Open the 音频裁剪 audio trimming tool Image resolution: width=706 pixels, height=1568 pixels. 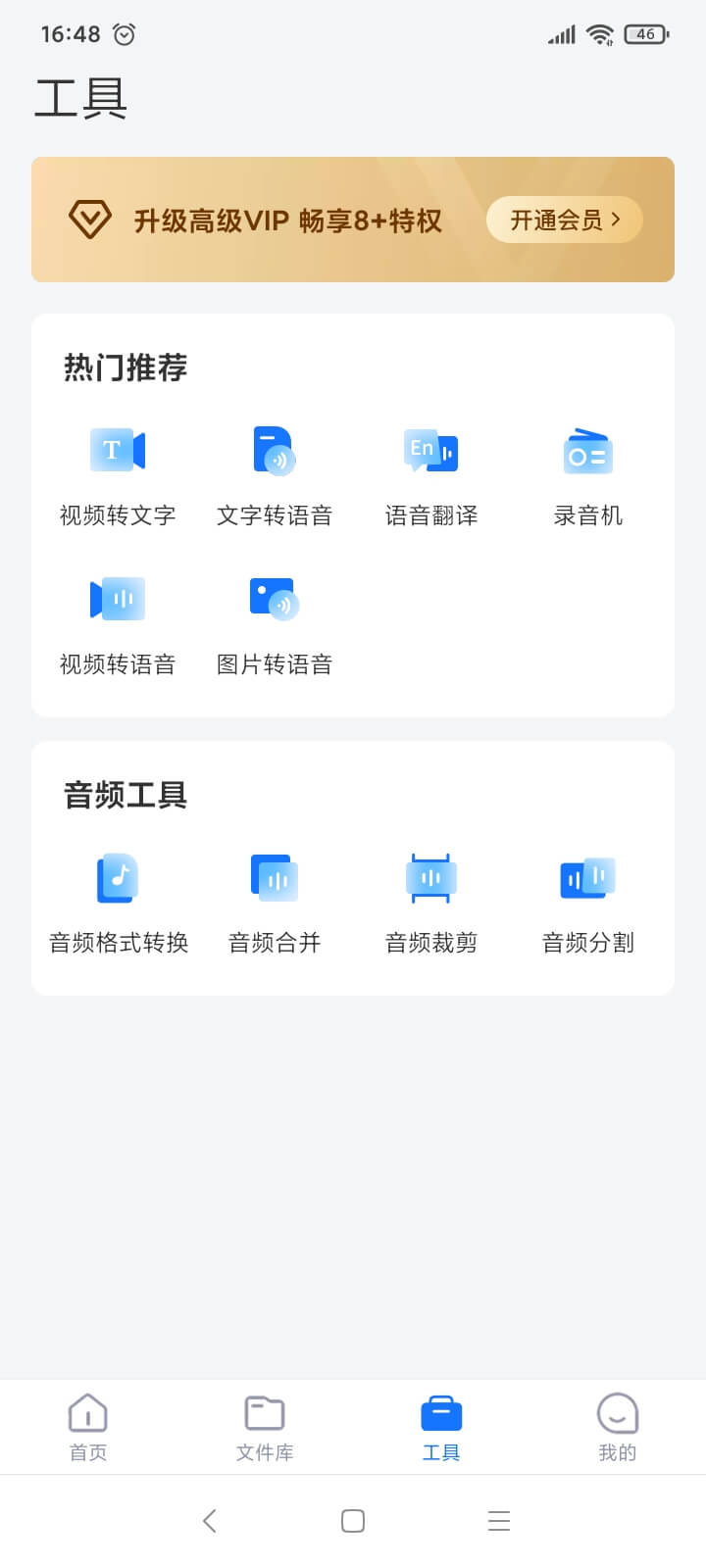430,901
